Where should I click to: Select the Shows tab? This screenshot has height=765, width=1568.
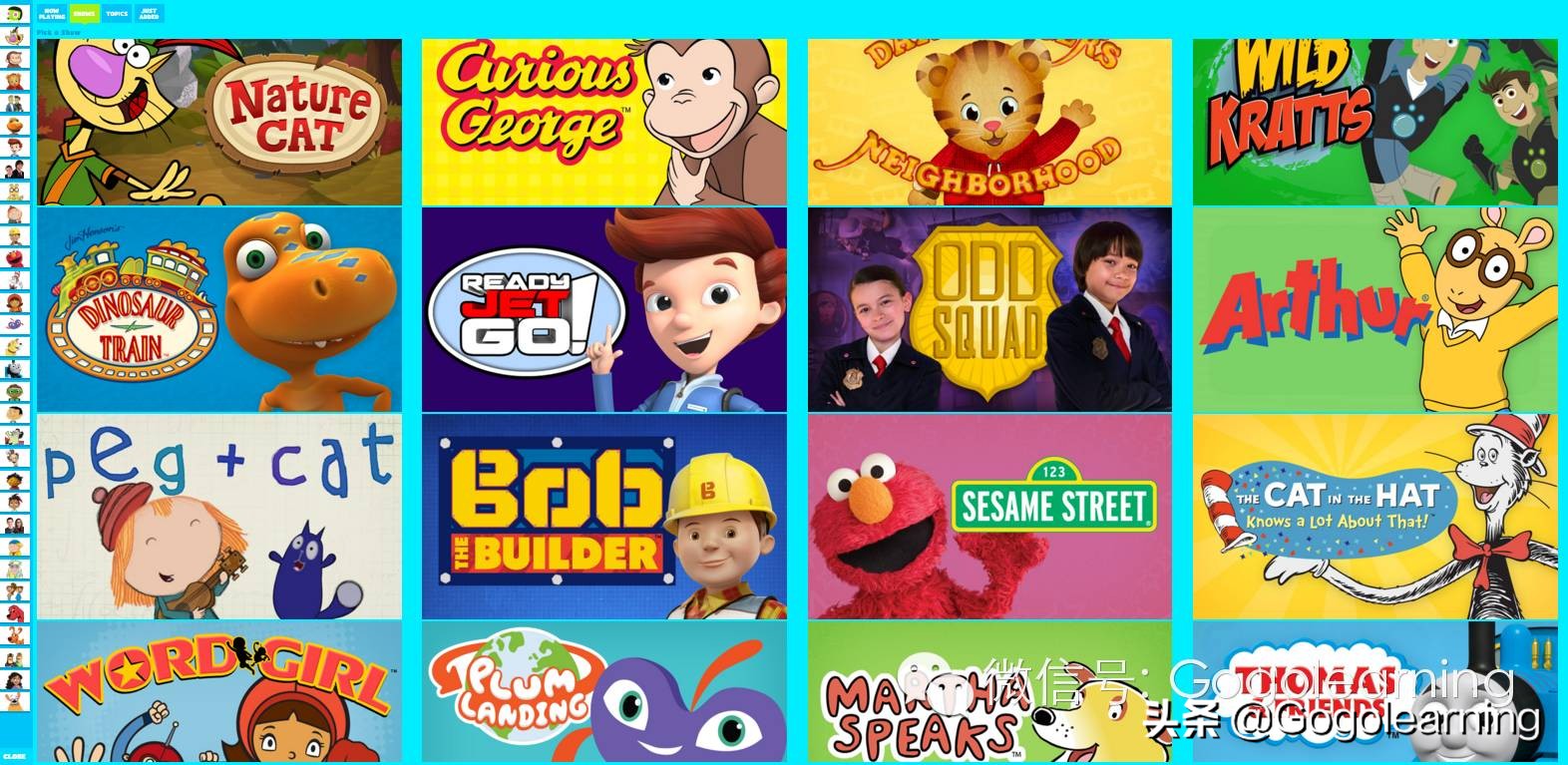(85, 14)
